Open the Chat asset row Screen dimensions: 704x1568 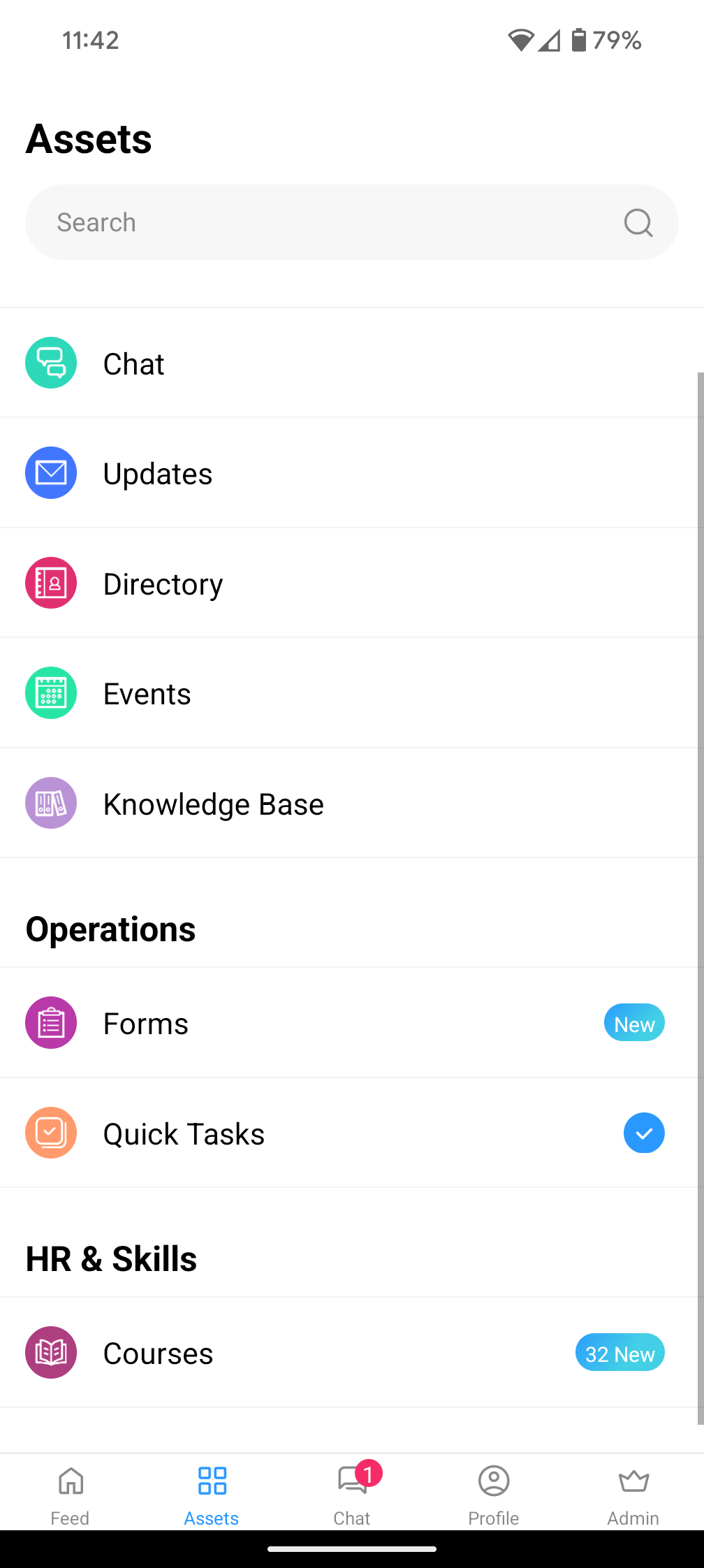[x=352, y=363]
